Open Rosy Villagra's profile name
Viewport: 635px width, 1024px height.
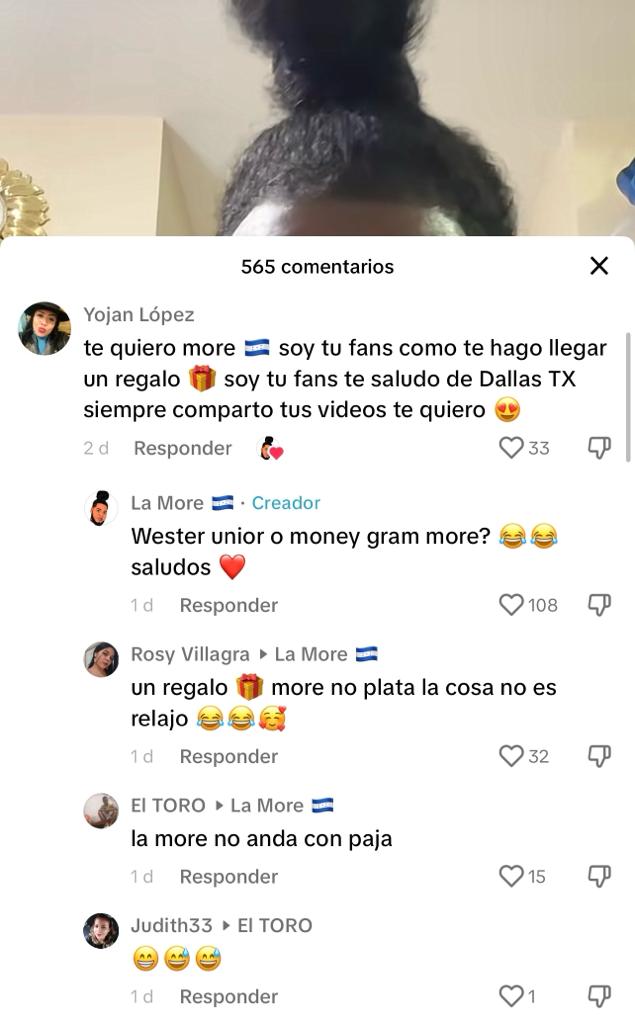pos(190,654)
